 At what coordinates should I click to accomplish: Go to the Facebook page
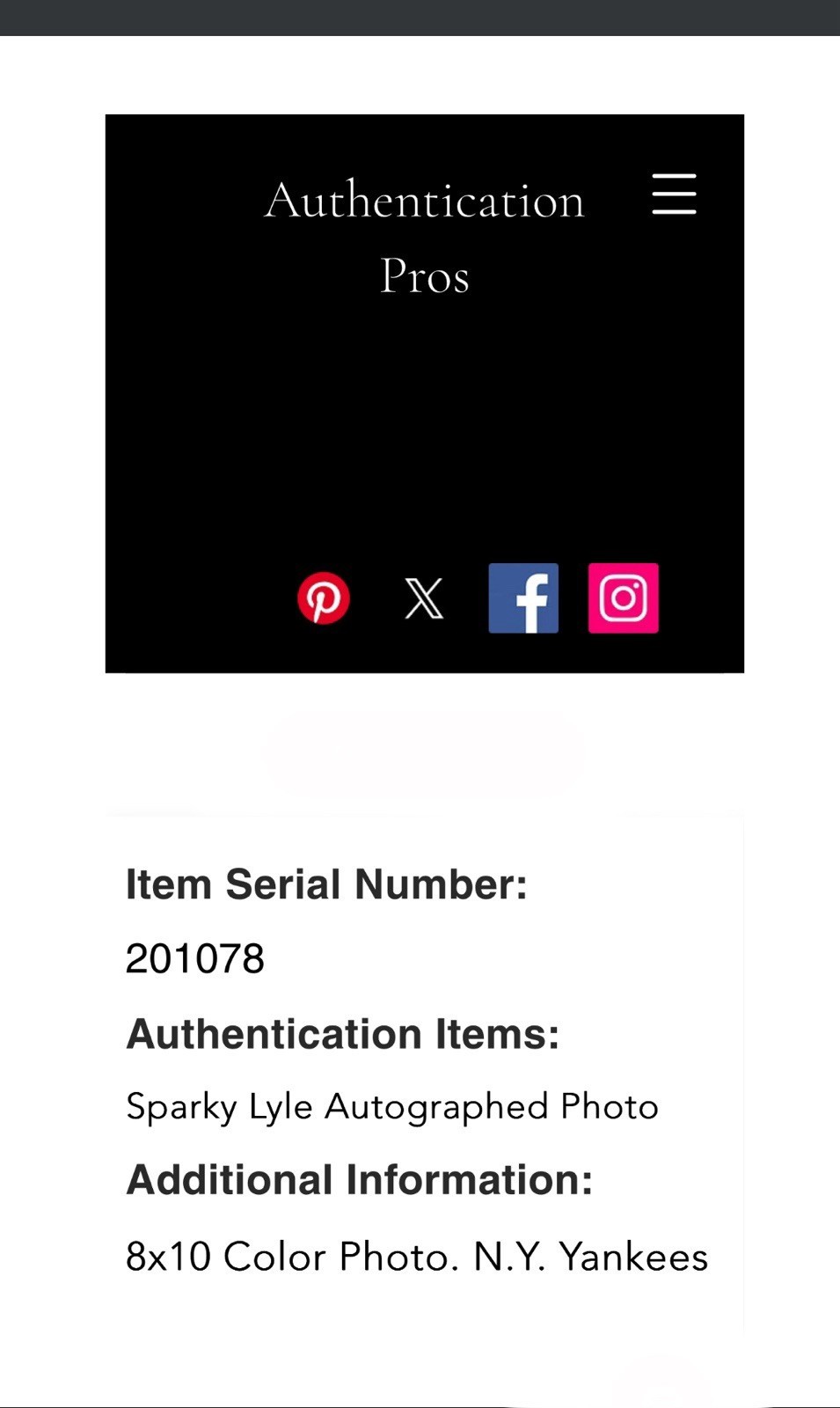pos(523,598)
